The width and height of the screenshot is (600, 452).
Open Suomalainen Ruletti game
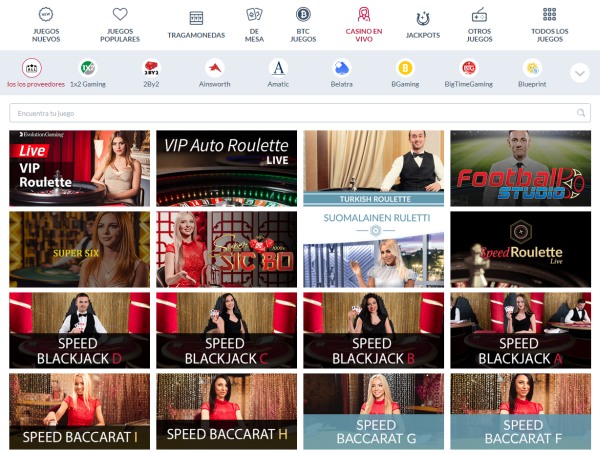(x=373, y=249)
